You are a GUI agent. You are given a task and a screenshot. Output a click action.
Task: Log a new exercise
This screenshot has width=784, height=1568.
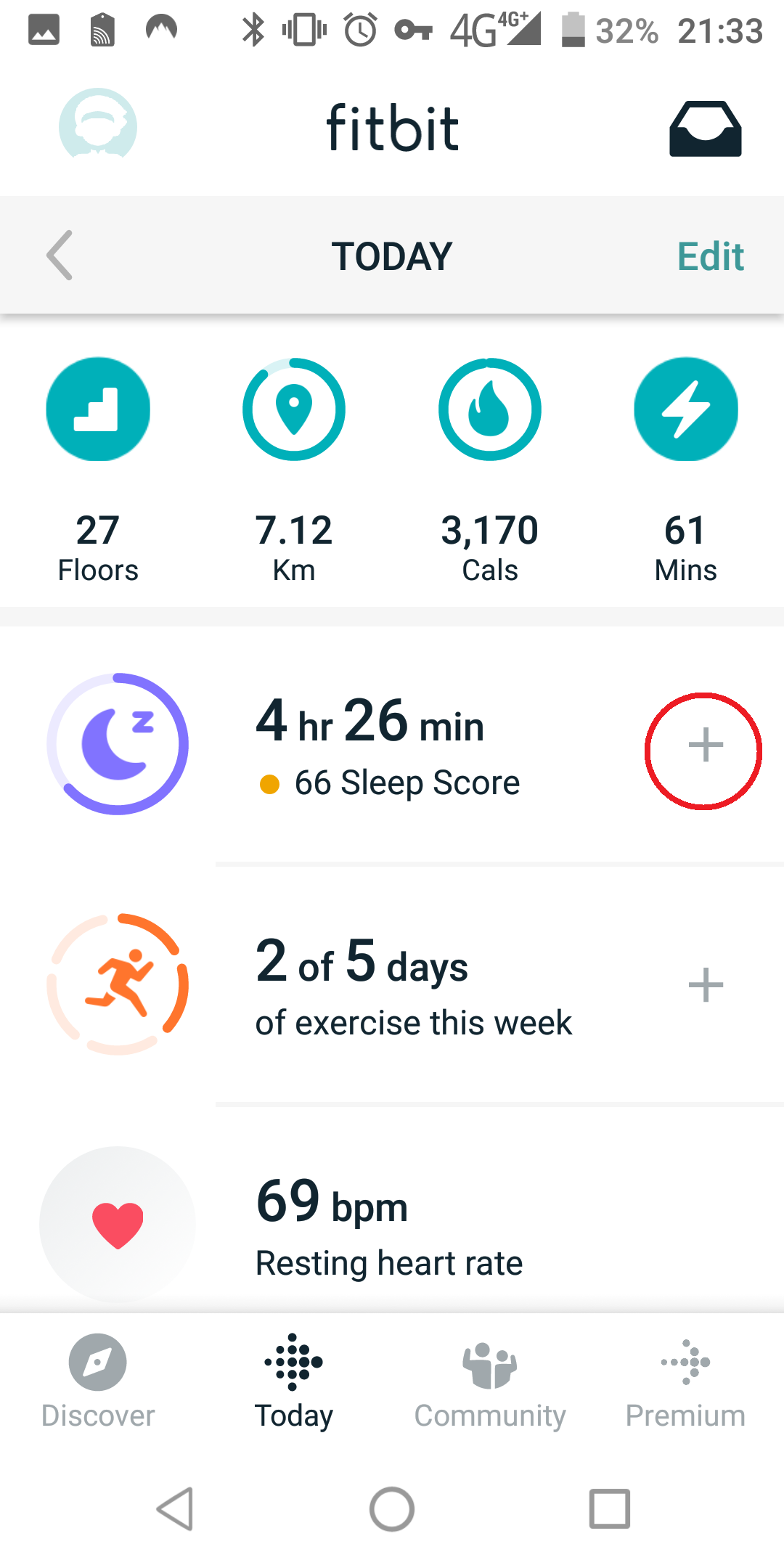706,985
